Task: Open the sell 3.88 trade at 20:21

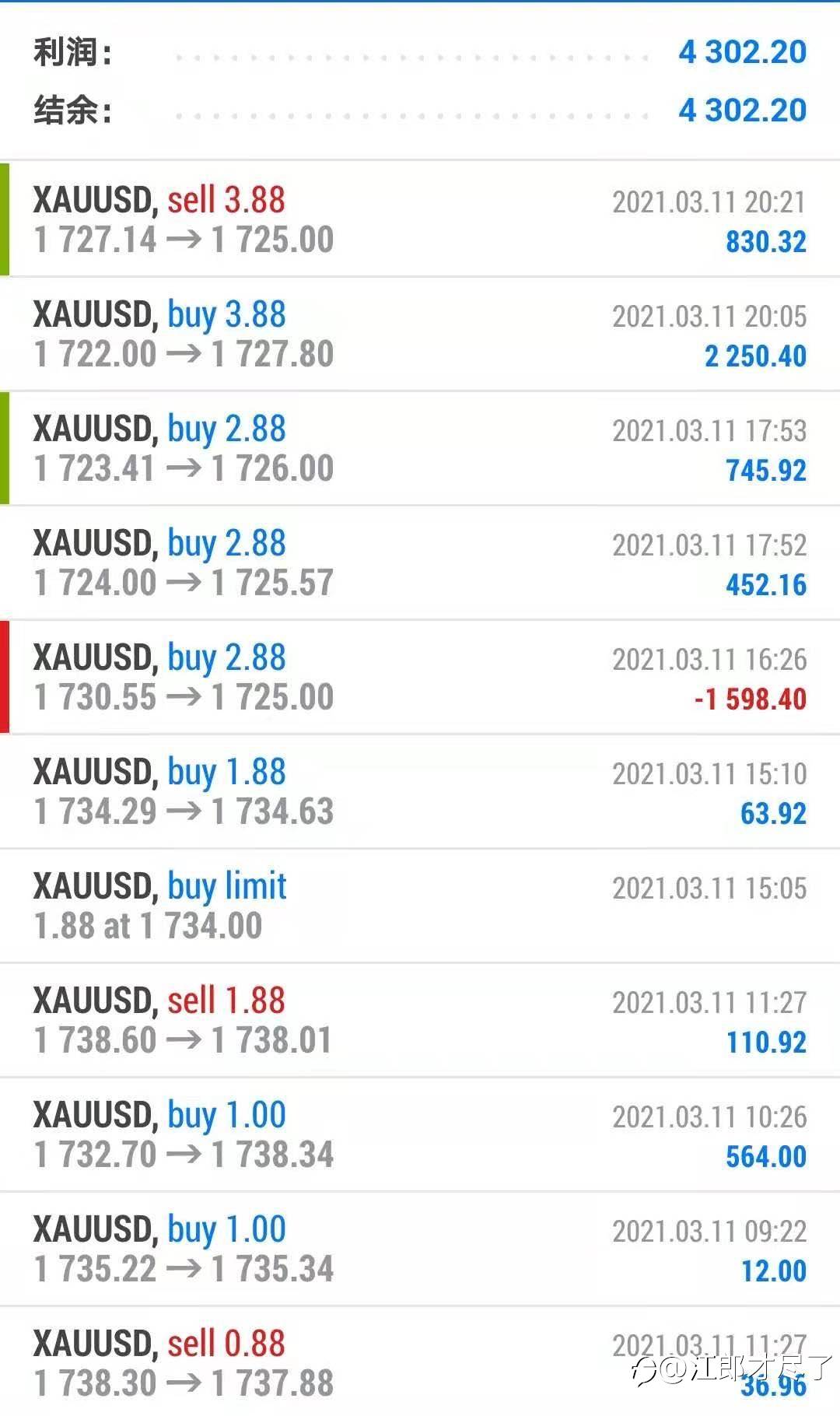Action: coord(420,219)
